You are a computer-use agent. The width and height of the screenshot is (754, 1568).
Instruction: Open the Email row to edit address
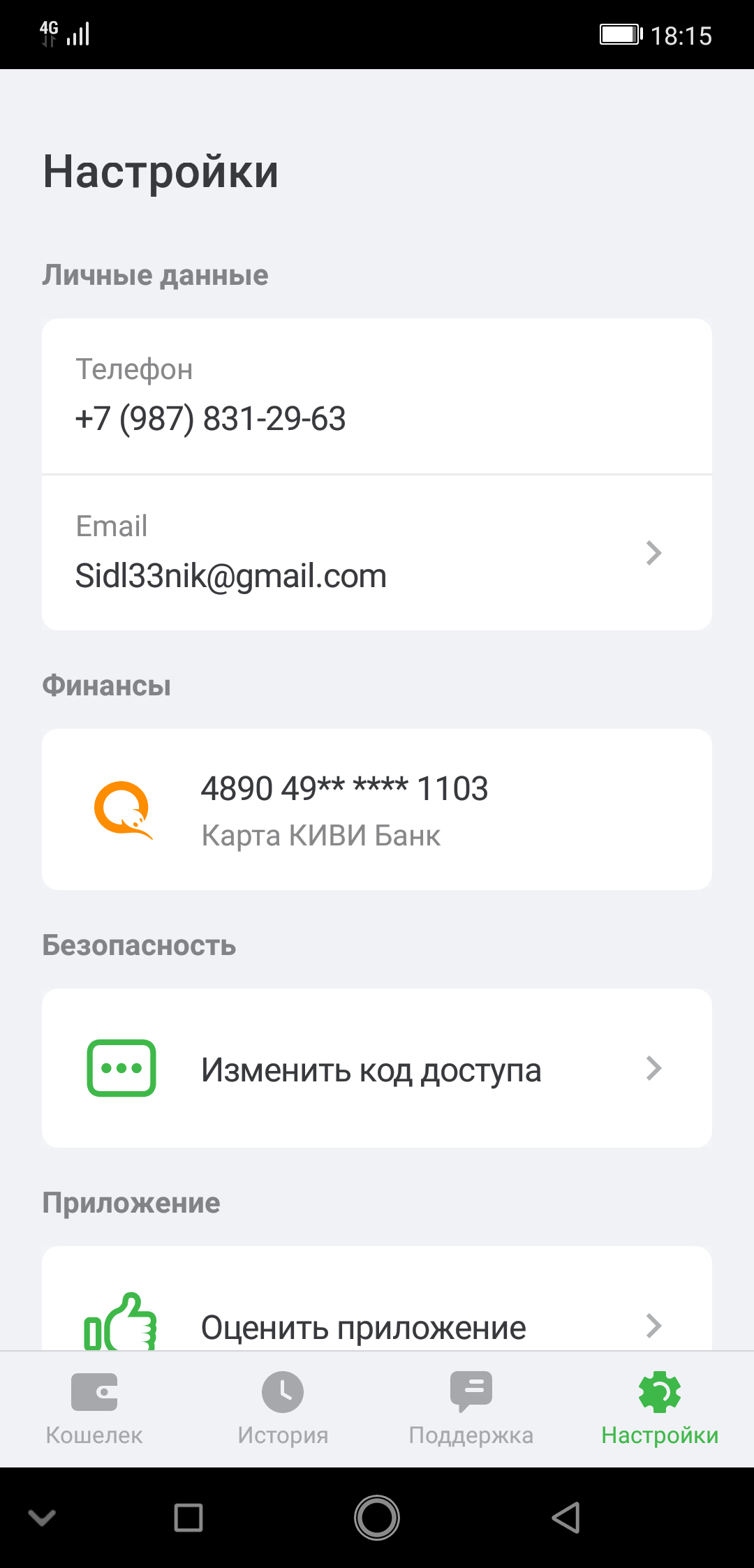click(377, 553)
